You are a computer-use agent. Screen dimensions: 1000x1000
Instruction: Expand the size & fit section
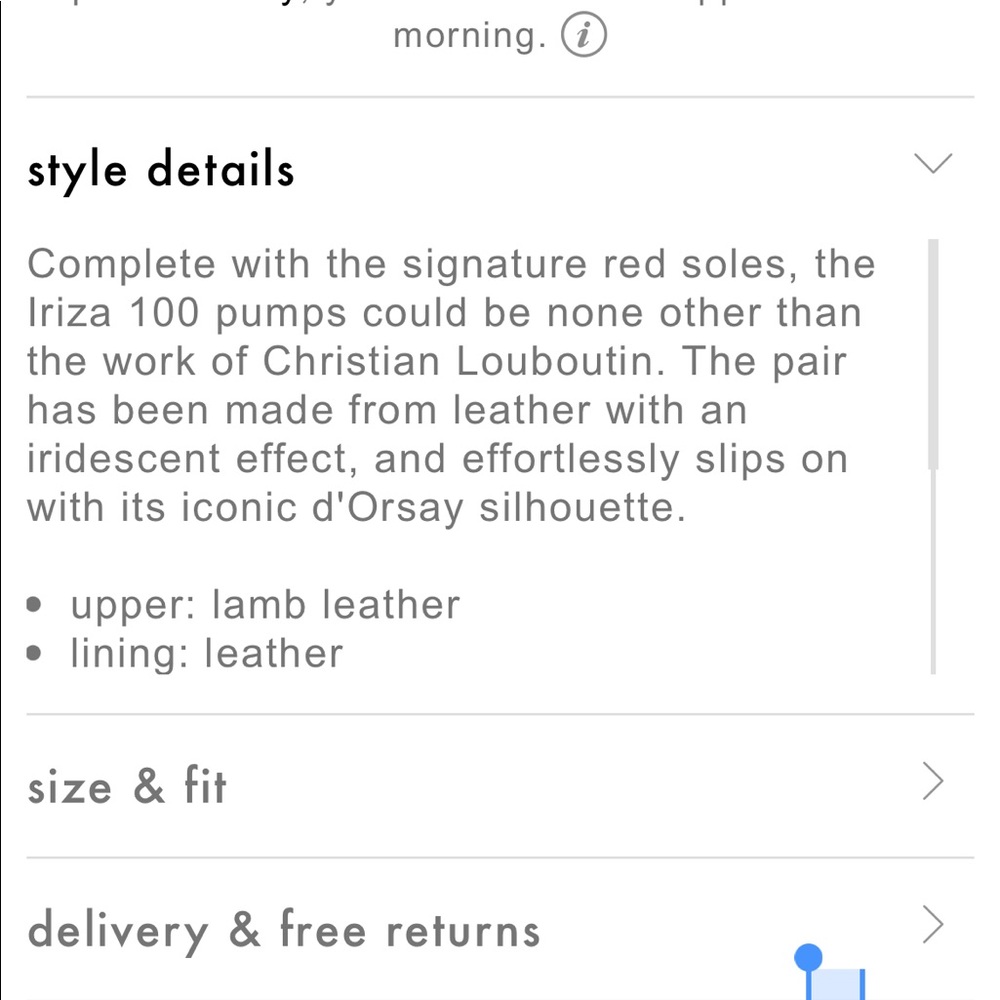[x=932, y=782]
